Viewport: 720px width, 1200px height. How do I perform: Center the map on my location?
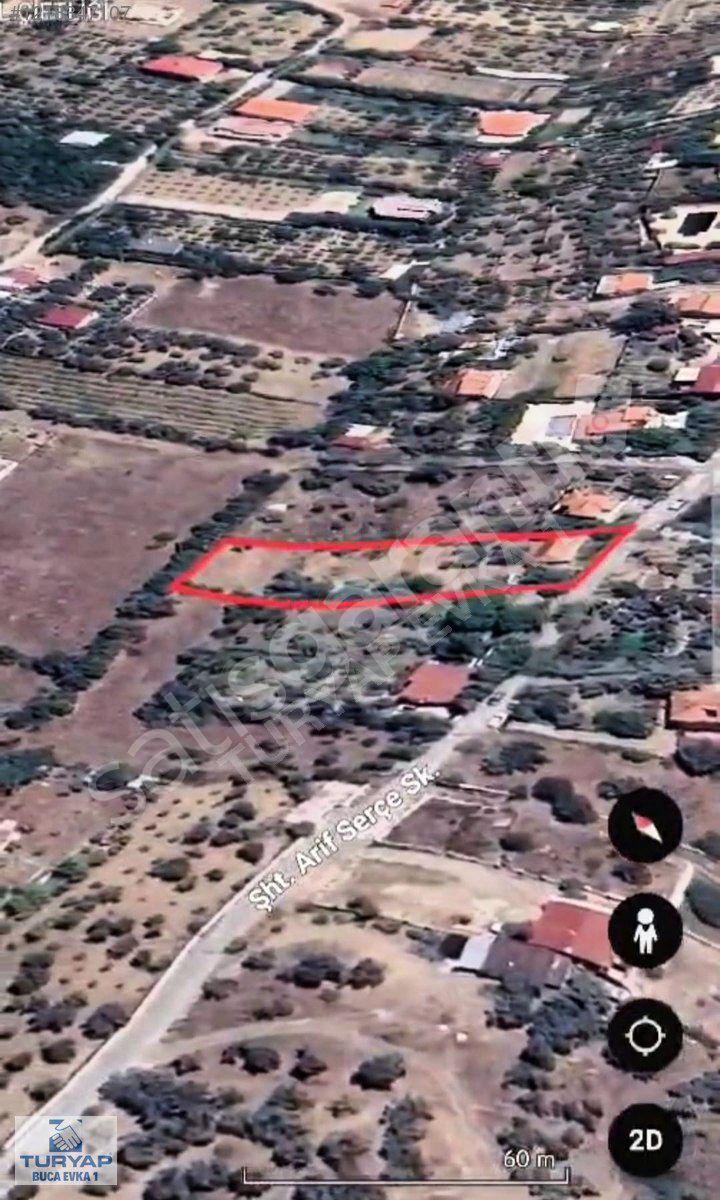(x=645, y=1035)
